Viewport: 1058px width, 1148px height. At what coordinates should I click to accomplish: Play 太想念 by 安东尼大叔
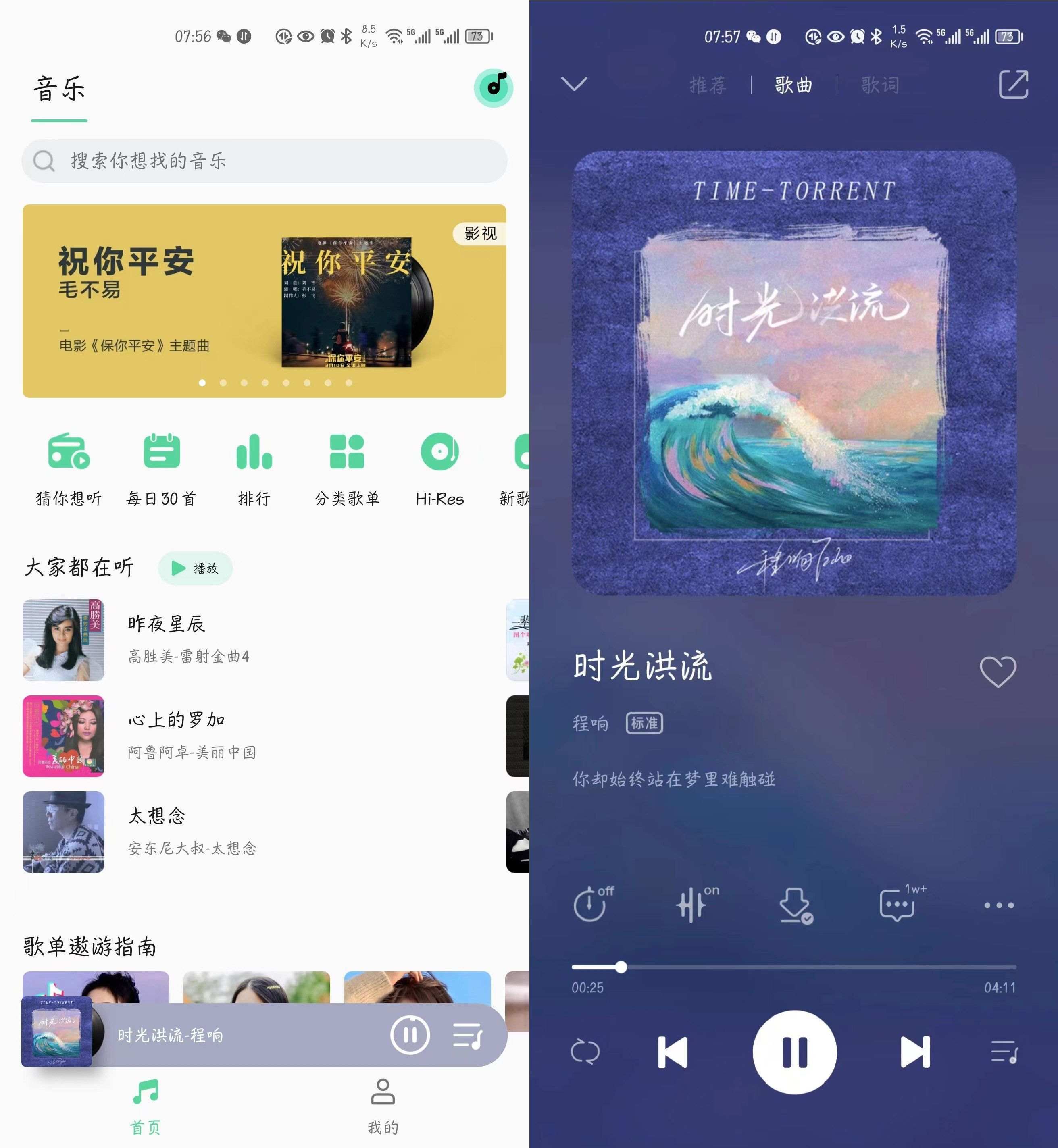point(166,832)
